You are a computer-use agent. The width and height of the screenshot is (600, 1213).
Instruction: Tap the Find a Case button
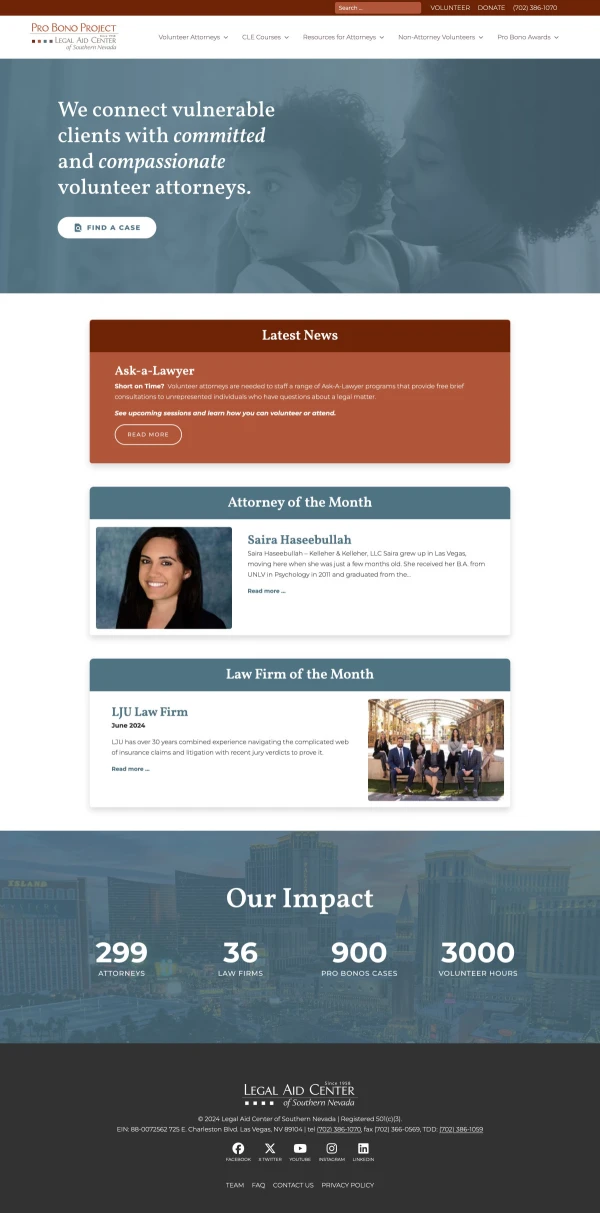(107, 228)
